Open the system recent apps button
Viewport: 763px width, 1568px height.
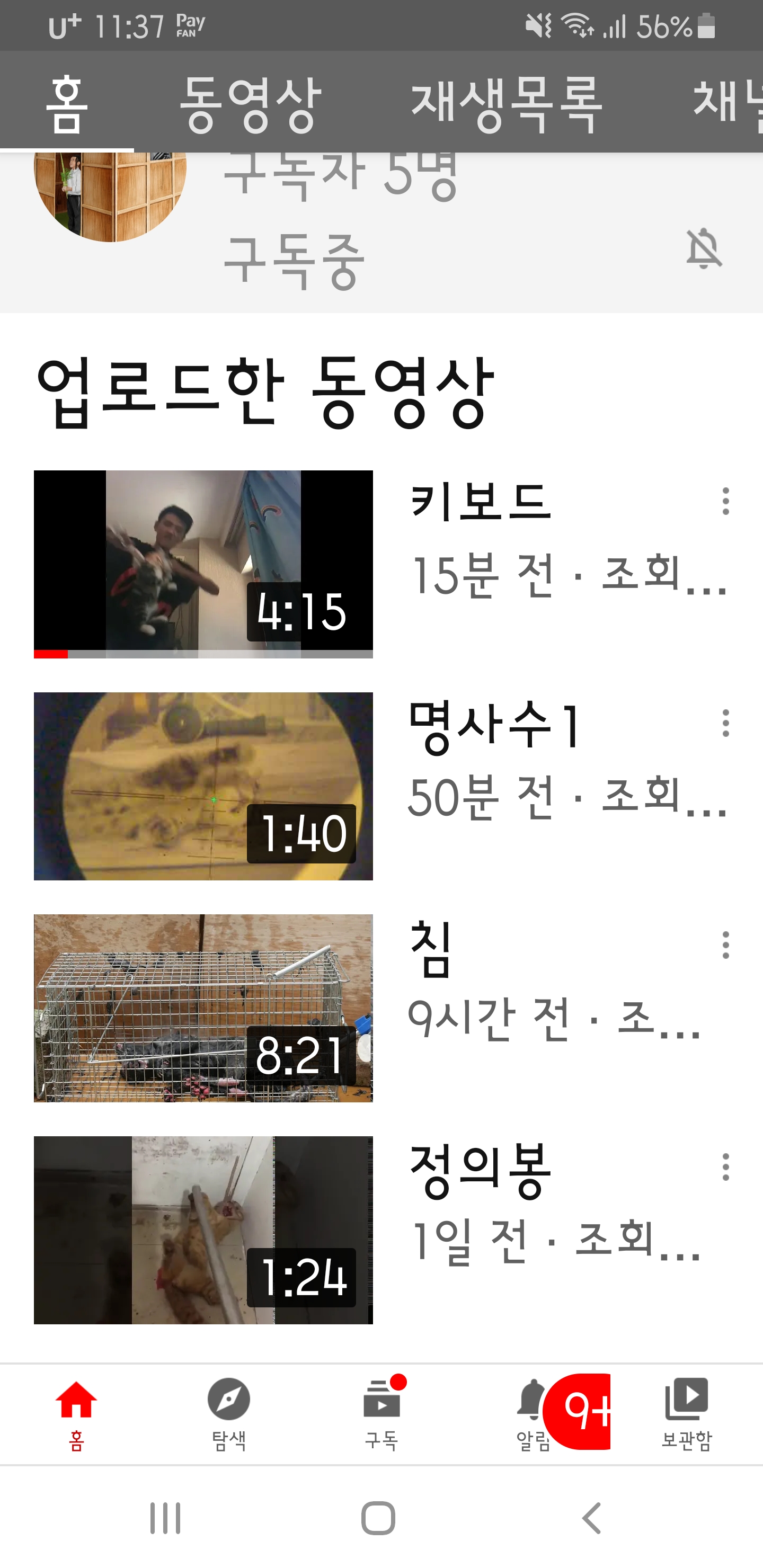[165, 1518]
